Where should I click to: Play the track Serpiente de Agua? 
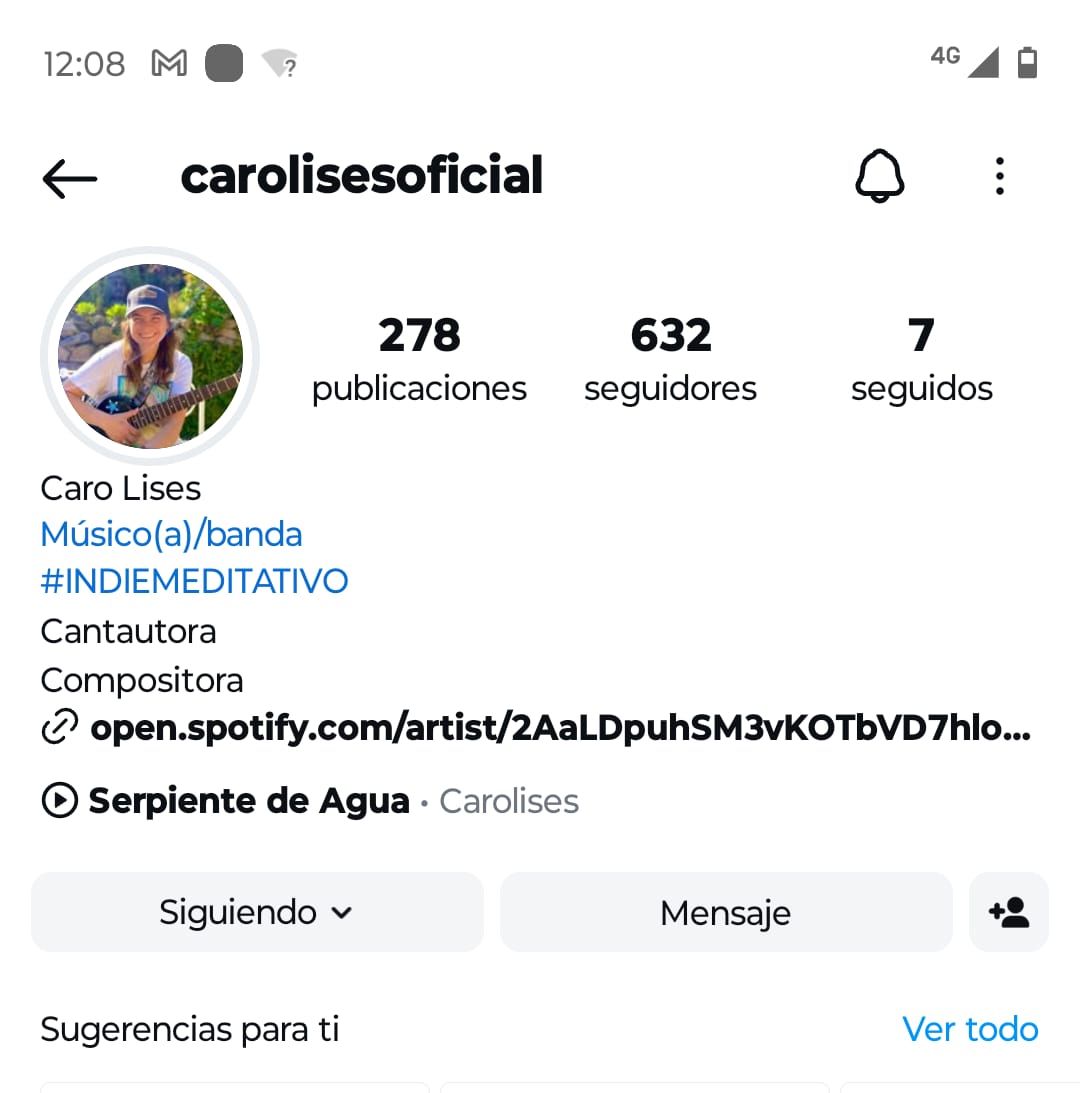tap(59, 800)
